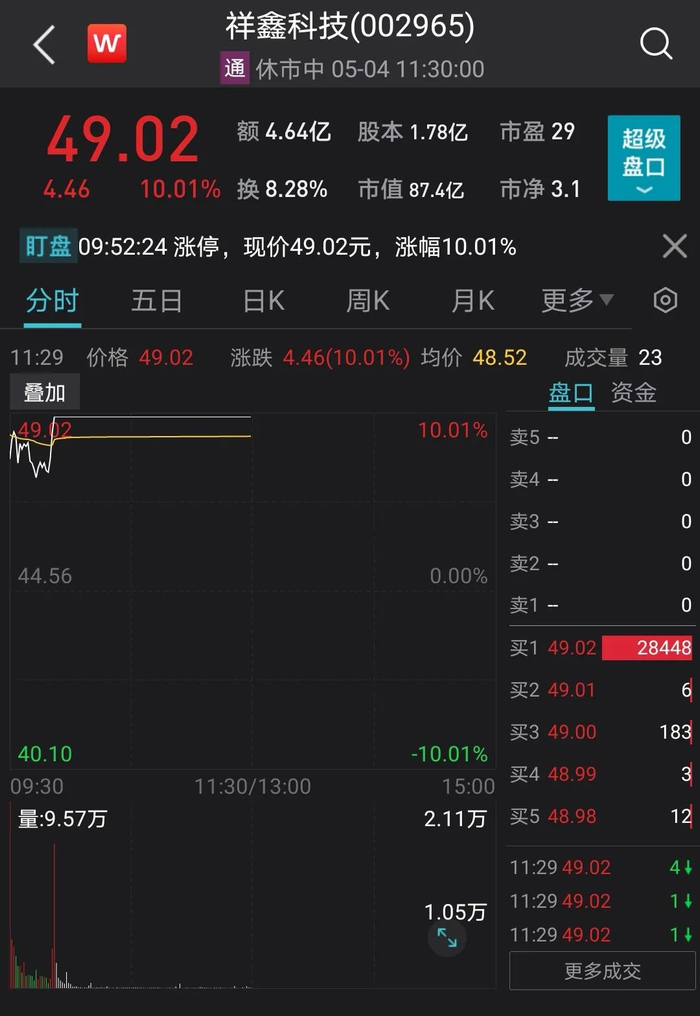Go back to the previous screen
The width and height of the screenshot is (700, 1016).
(x=44, y=45)
